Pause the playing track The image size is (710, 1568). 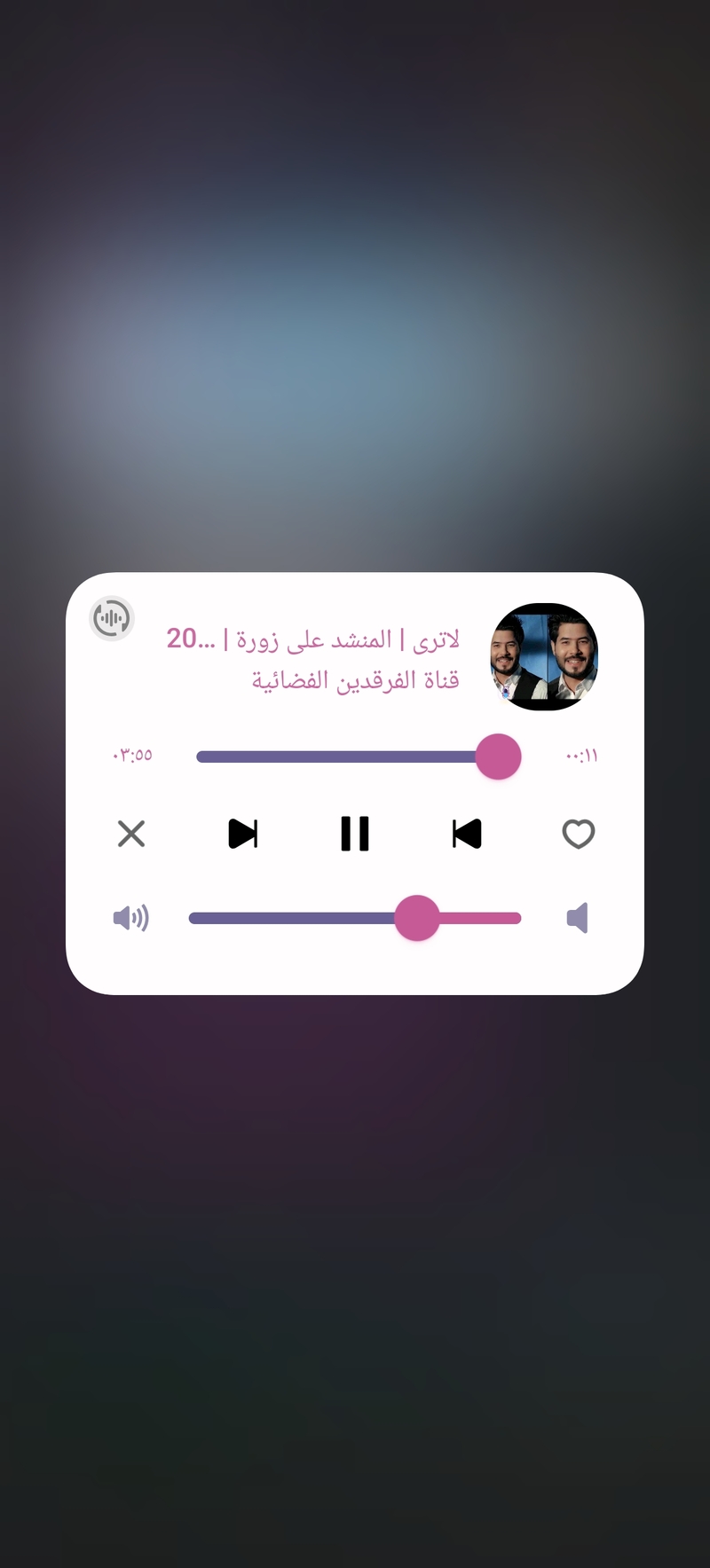pyautogui.click(x=355, y=834)
